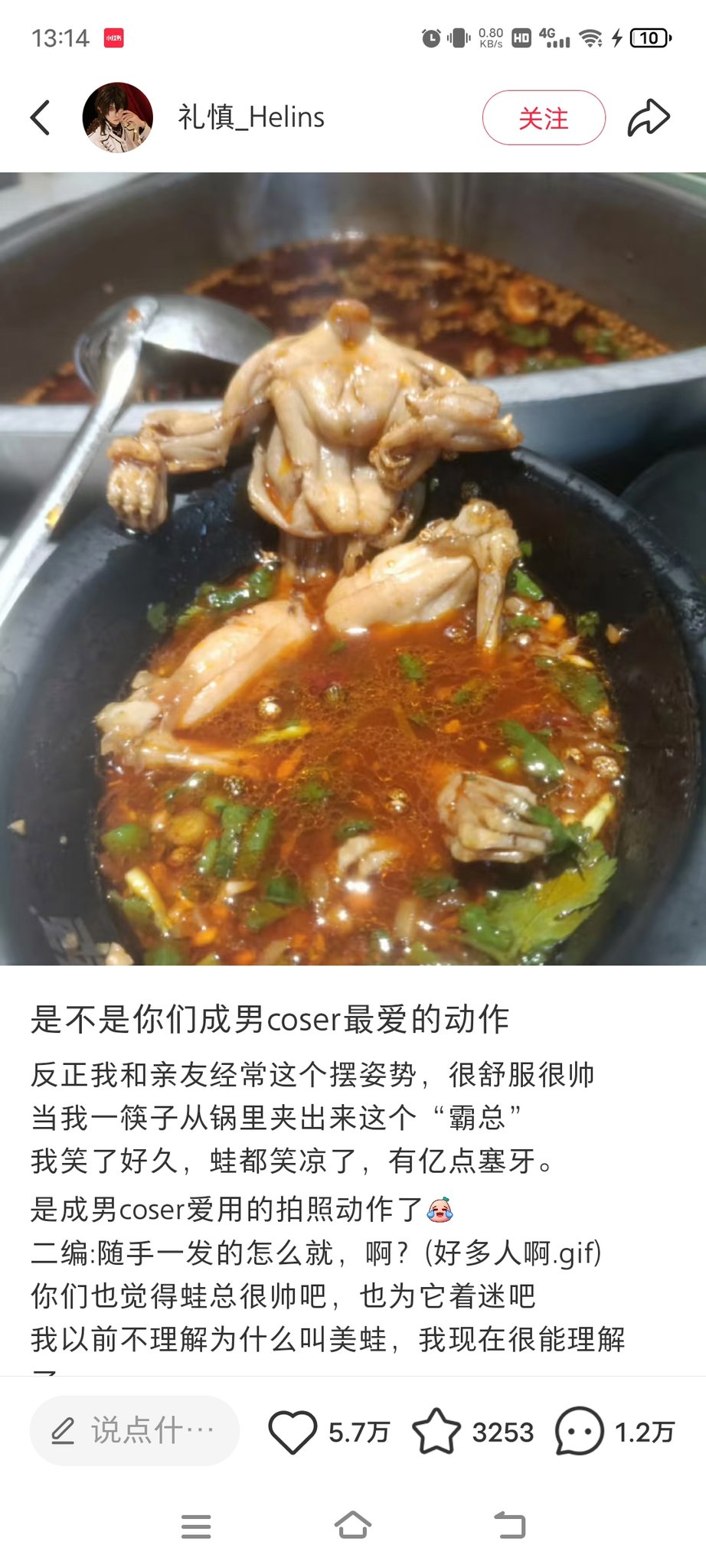
Task: Go to home screen via system button
Action: pos(353,1525)
